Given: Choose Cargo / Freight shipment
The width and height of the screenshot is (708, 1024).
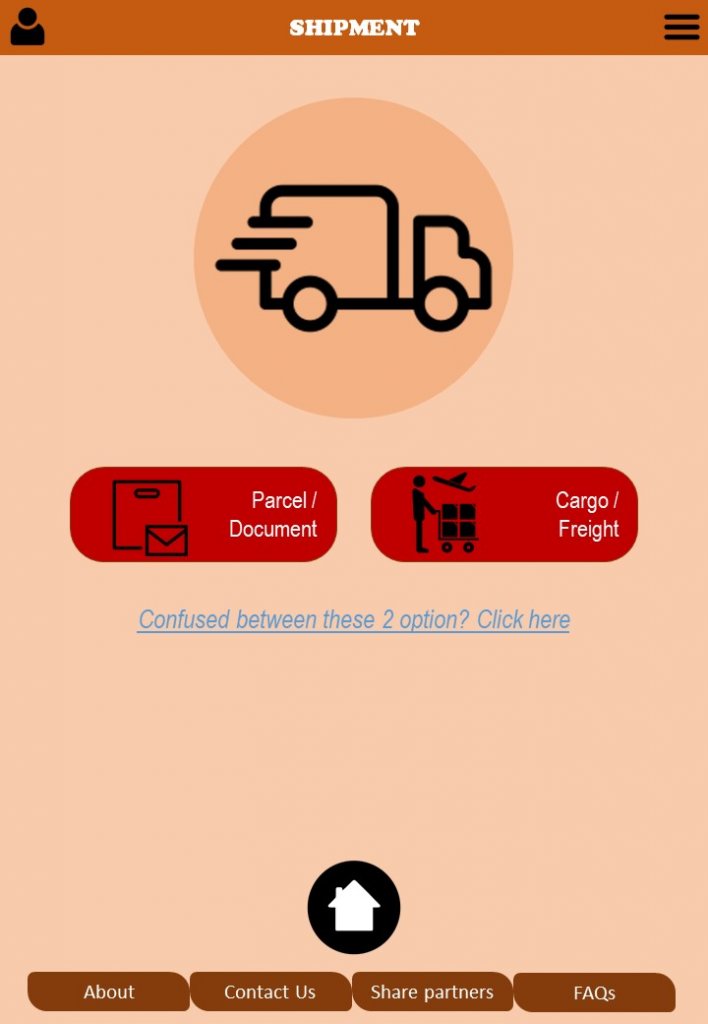Looking at the screenshot, I should click(504, 514).
